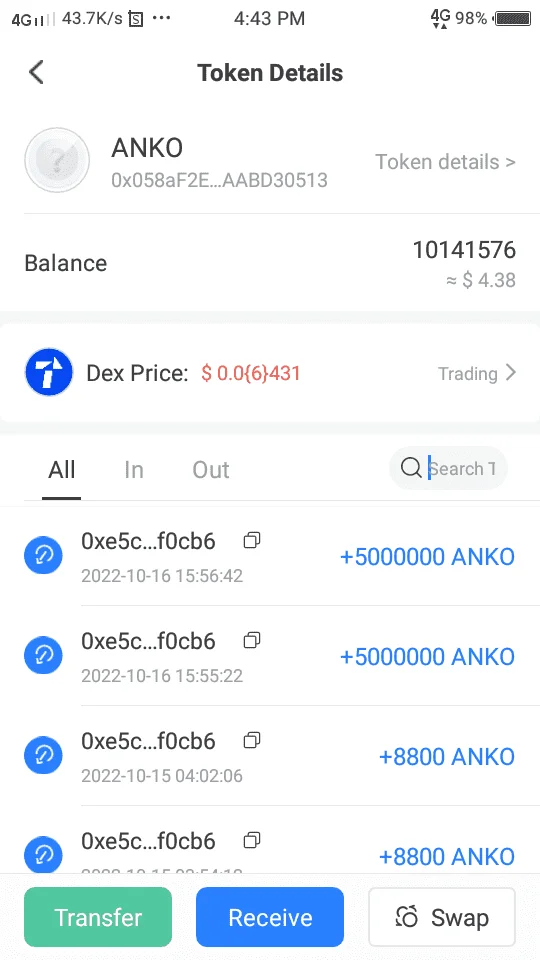Copy address of the 2022-10-16 15:56:42 transaction

click(252, 541)
